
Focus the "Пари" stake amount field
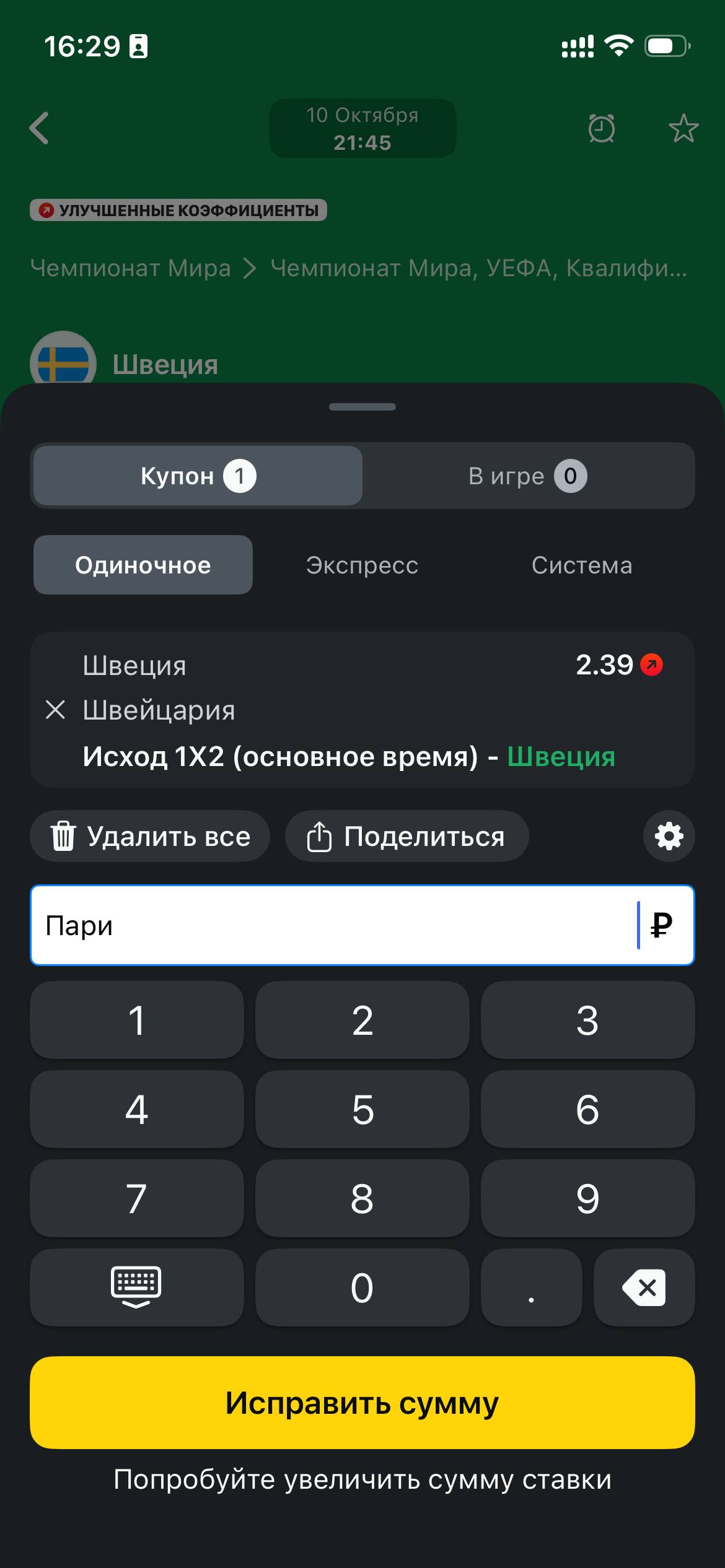(x=335, y=925)
